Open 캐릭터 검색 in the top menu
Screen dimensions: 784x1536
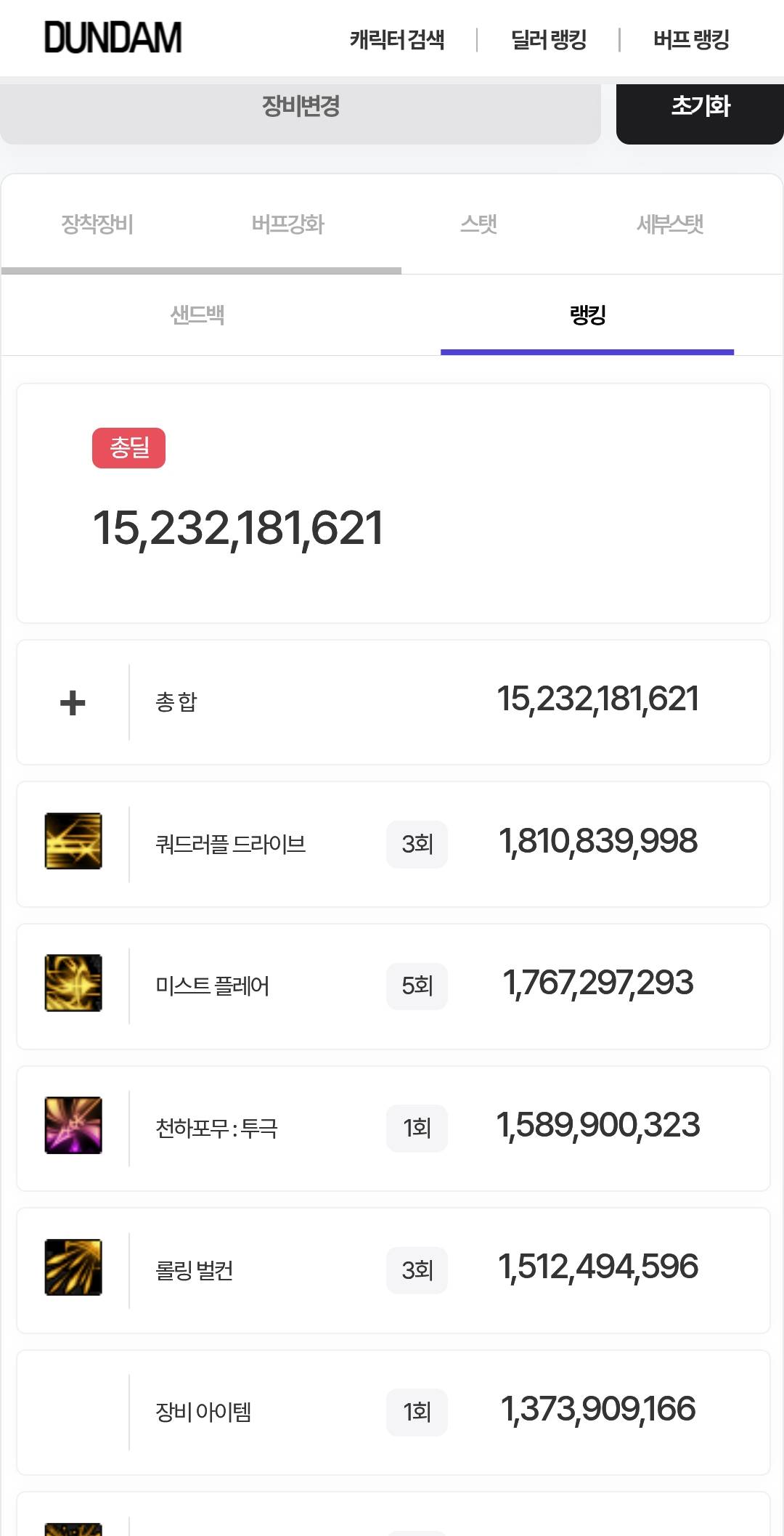click(397, 39)
